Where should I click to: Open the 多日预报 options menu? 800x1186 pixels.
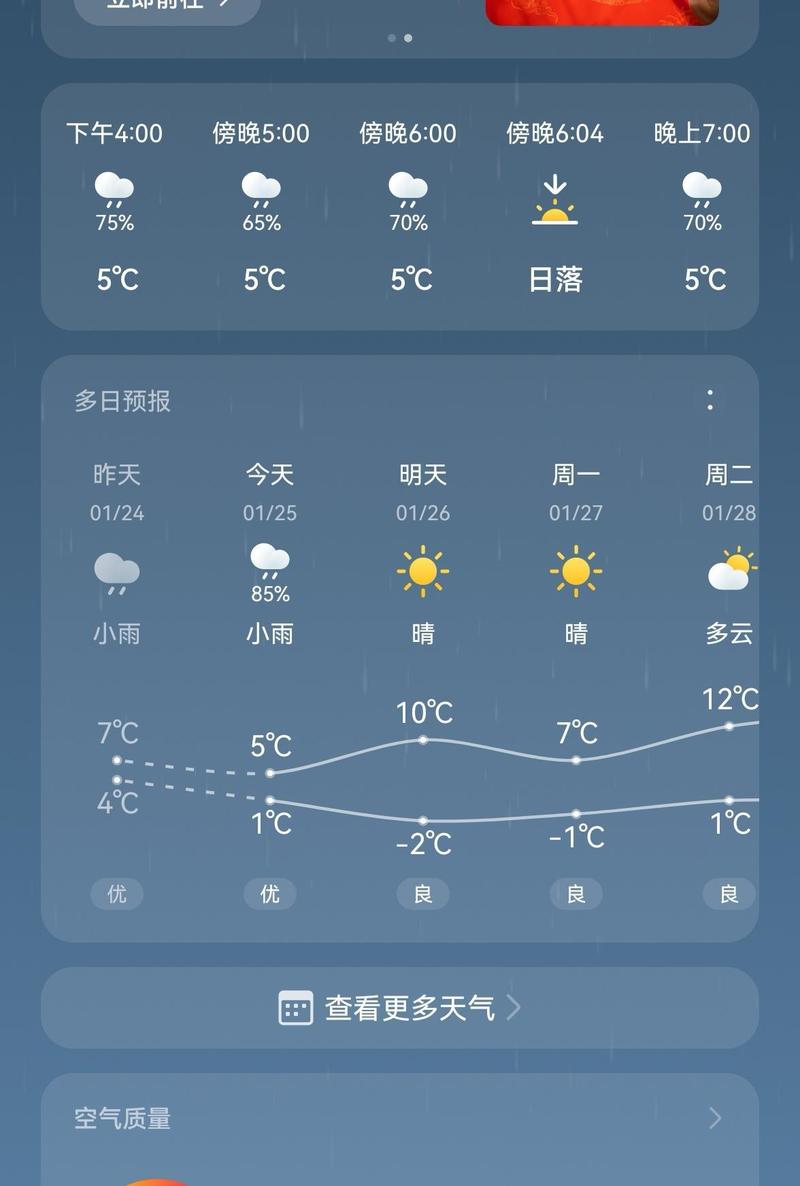[x=710, y=401]
